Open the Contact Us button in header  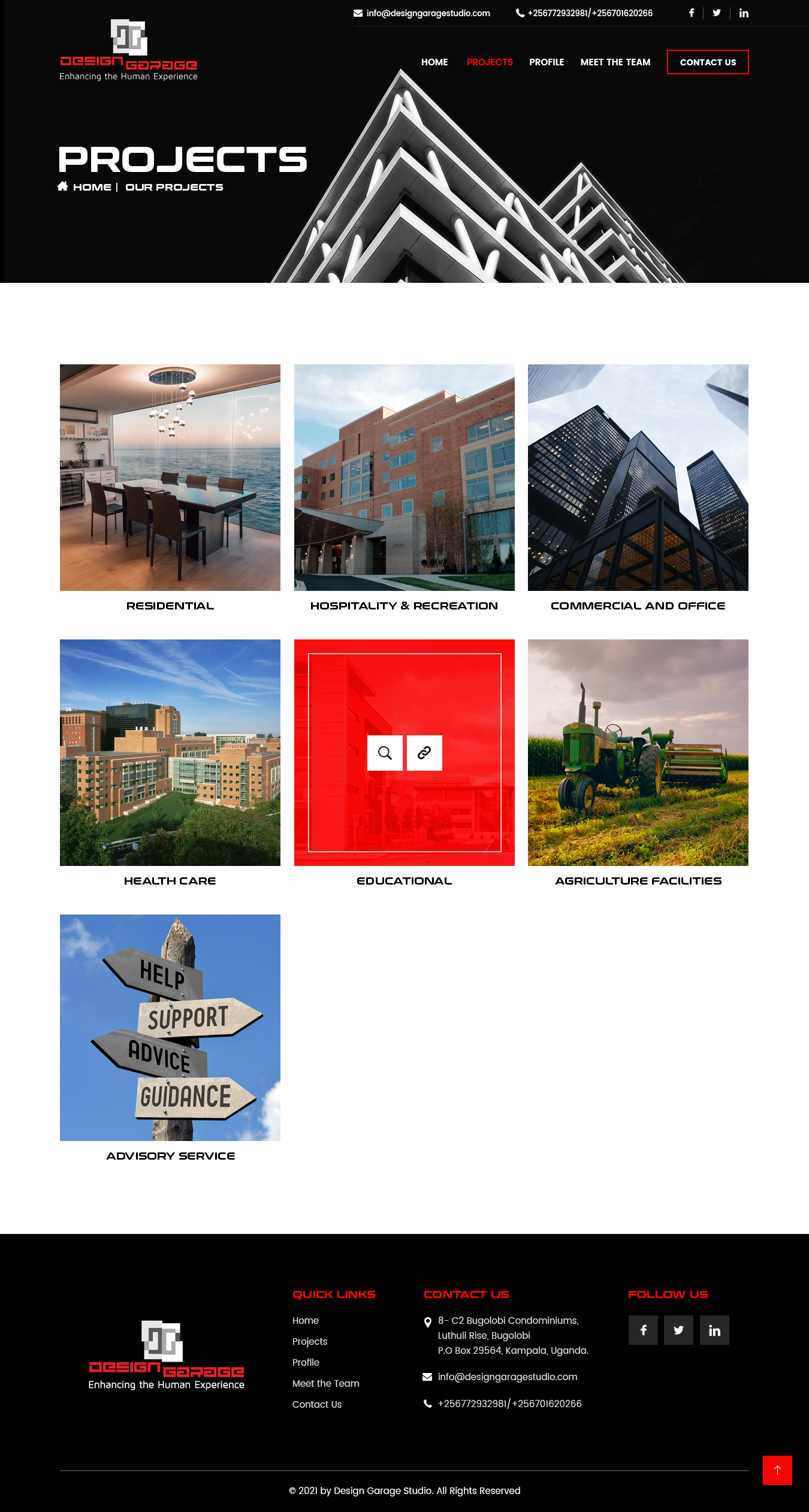pyautogui.click(x=708, y=62)
